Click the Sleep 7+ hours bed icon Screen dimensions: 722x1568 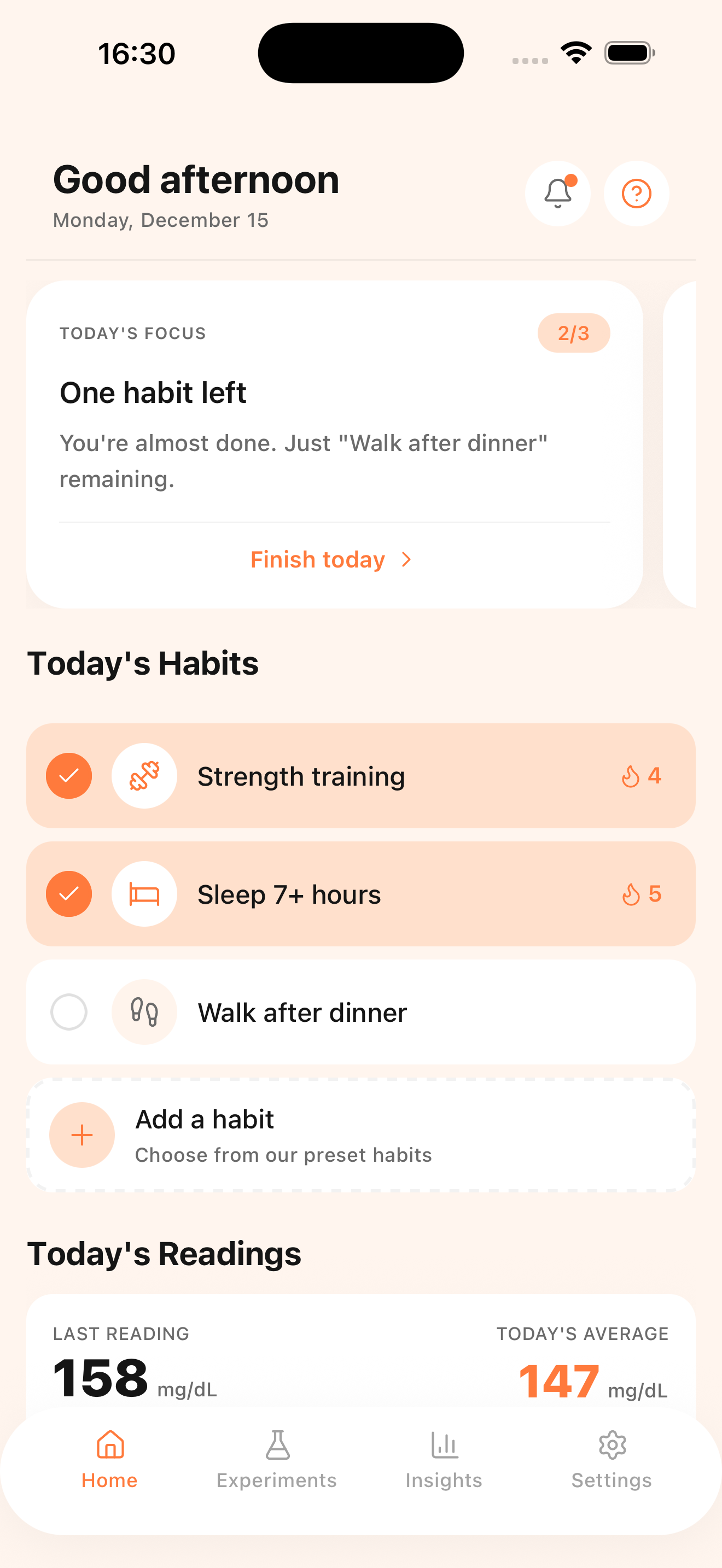click(144, 893)
